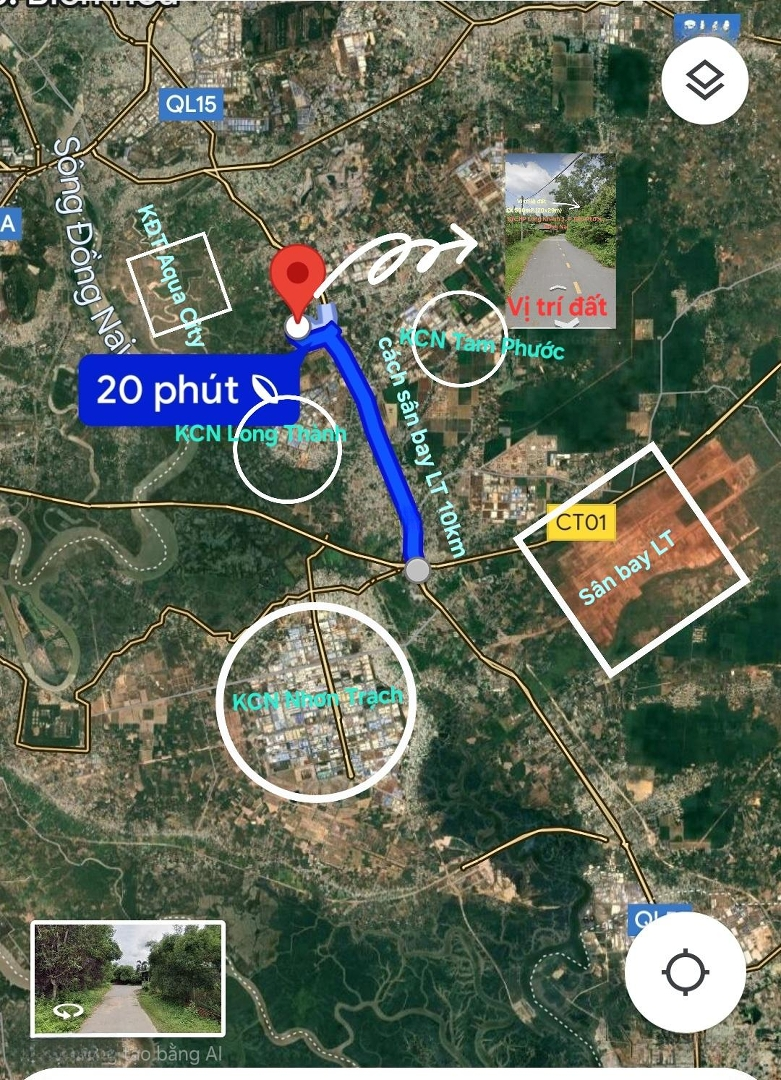Toggle the KCN Nhơn Trạch circle overlay
Viewport: 781px width, 1080px height.
317,699
